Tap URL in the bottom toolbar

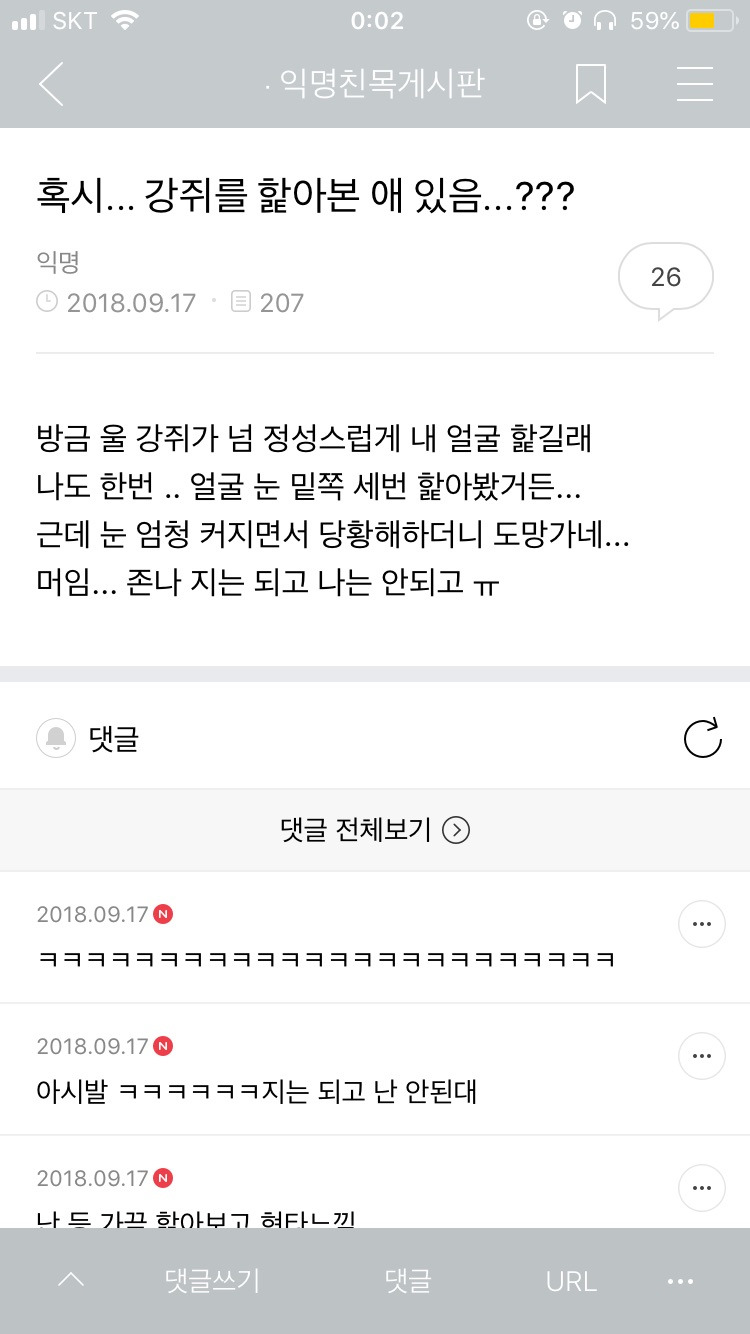pos(571,1281)
